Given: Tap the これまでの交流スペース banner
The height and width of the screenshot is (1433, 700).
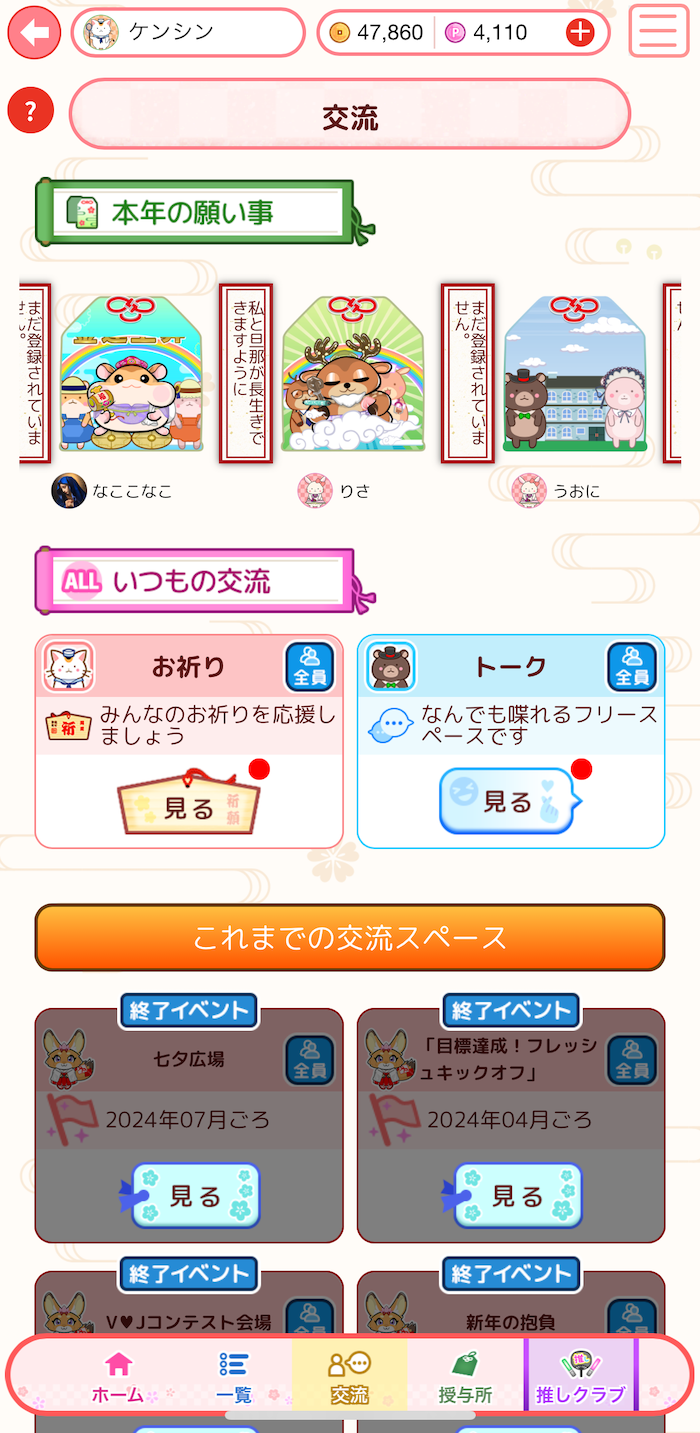Looking at the screenshot, I should [x=350, y=938].
